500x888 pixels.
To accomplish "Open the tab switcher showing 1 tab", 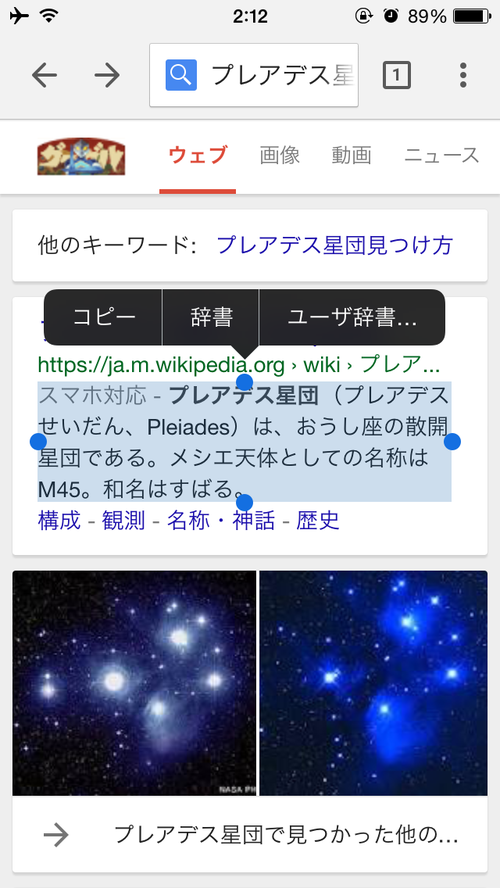I will pos(396,75).
